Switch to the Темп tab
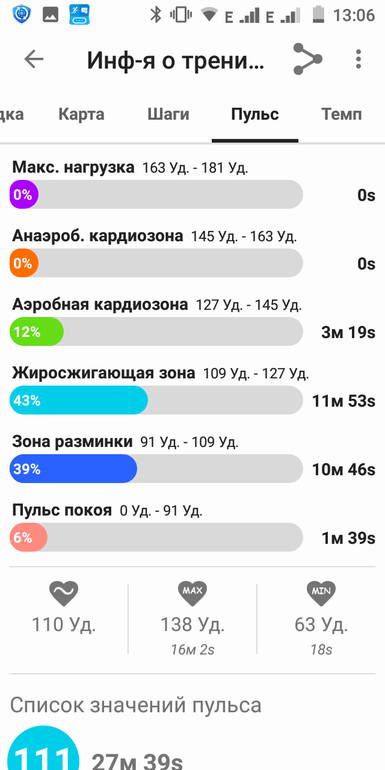The height and width of the screenshot is (770, 385). coord(342,114)
